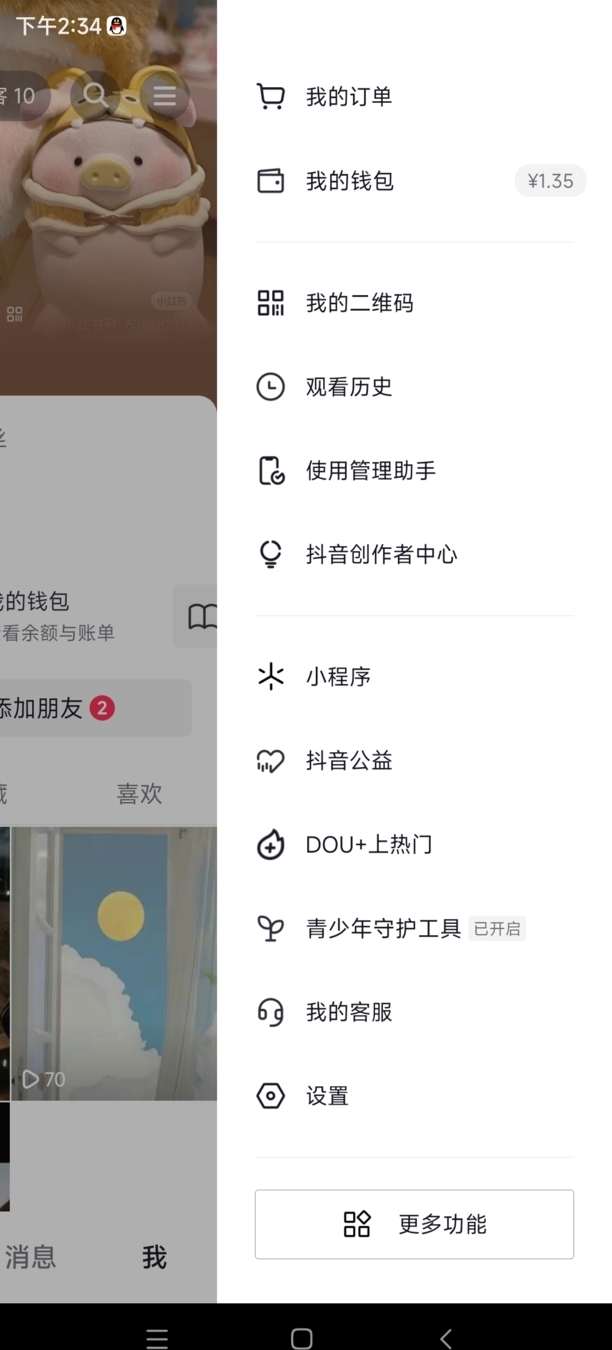Image resolution: width=612 pixels, height=1350 pixels.
Task: Open 设置 settings
Action: coord(327,1096)
